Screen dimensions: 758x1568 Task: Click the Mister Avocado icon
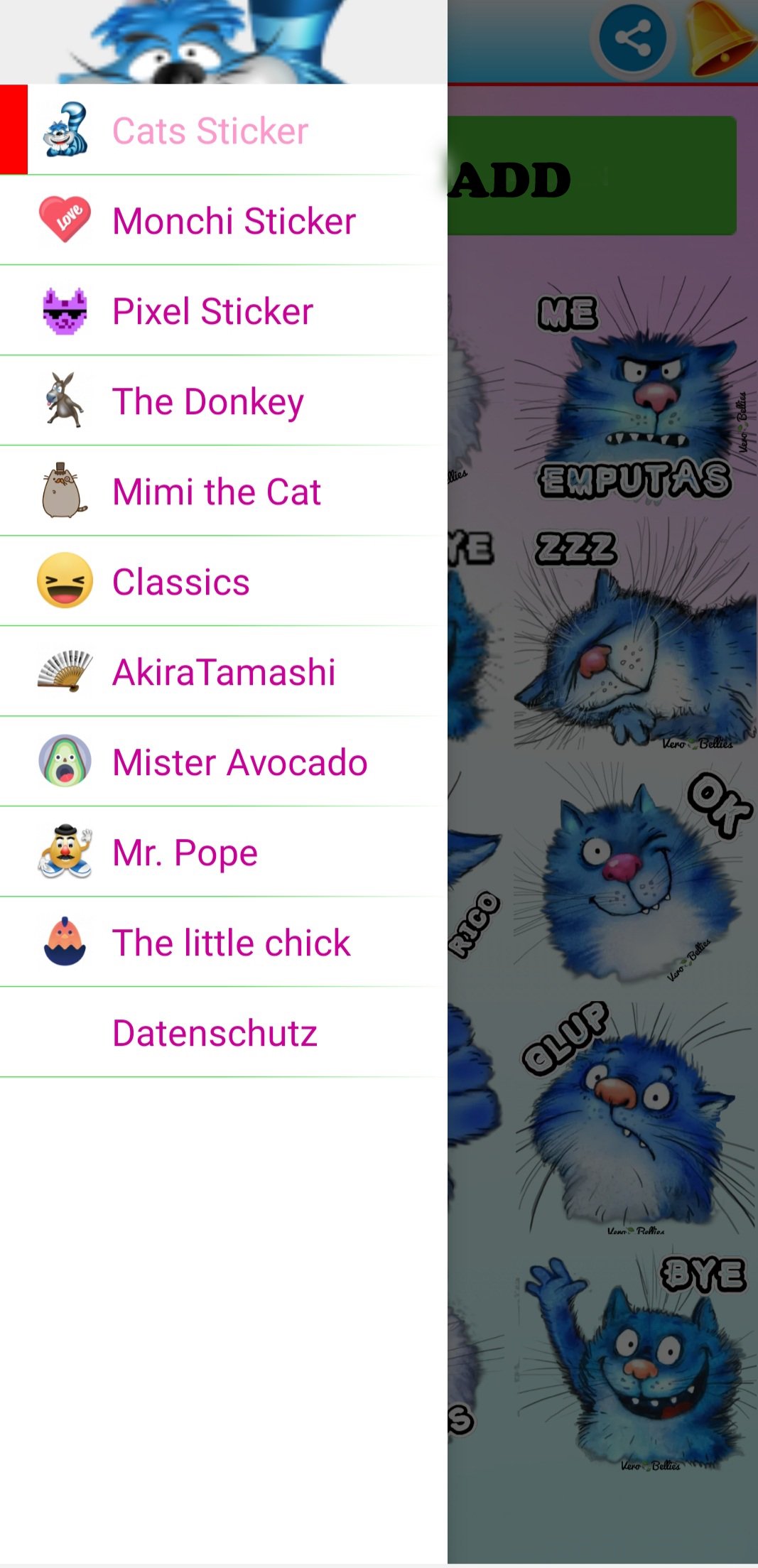pos(65,761)
